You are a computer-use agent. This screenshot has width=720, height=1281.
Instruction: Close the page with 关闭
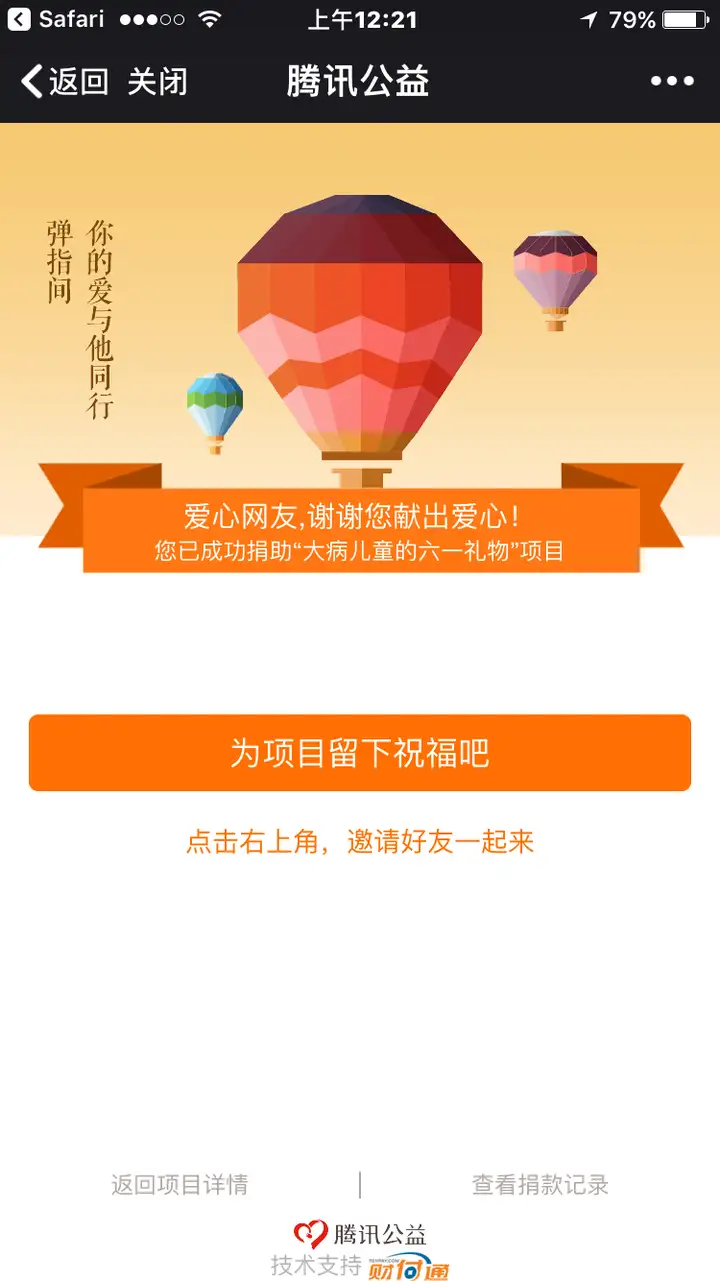(157, 81)
